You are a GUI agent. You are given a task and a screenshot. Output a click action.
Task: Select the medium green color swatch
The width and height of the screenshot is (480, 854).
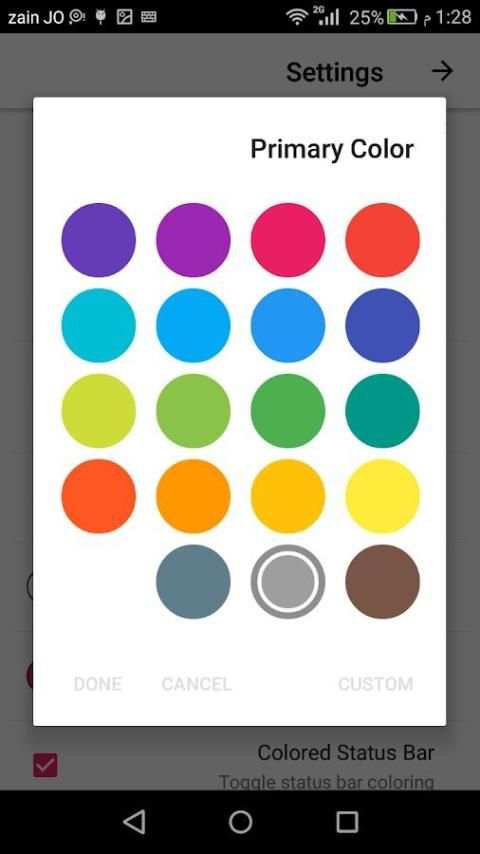coord(288,411)
